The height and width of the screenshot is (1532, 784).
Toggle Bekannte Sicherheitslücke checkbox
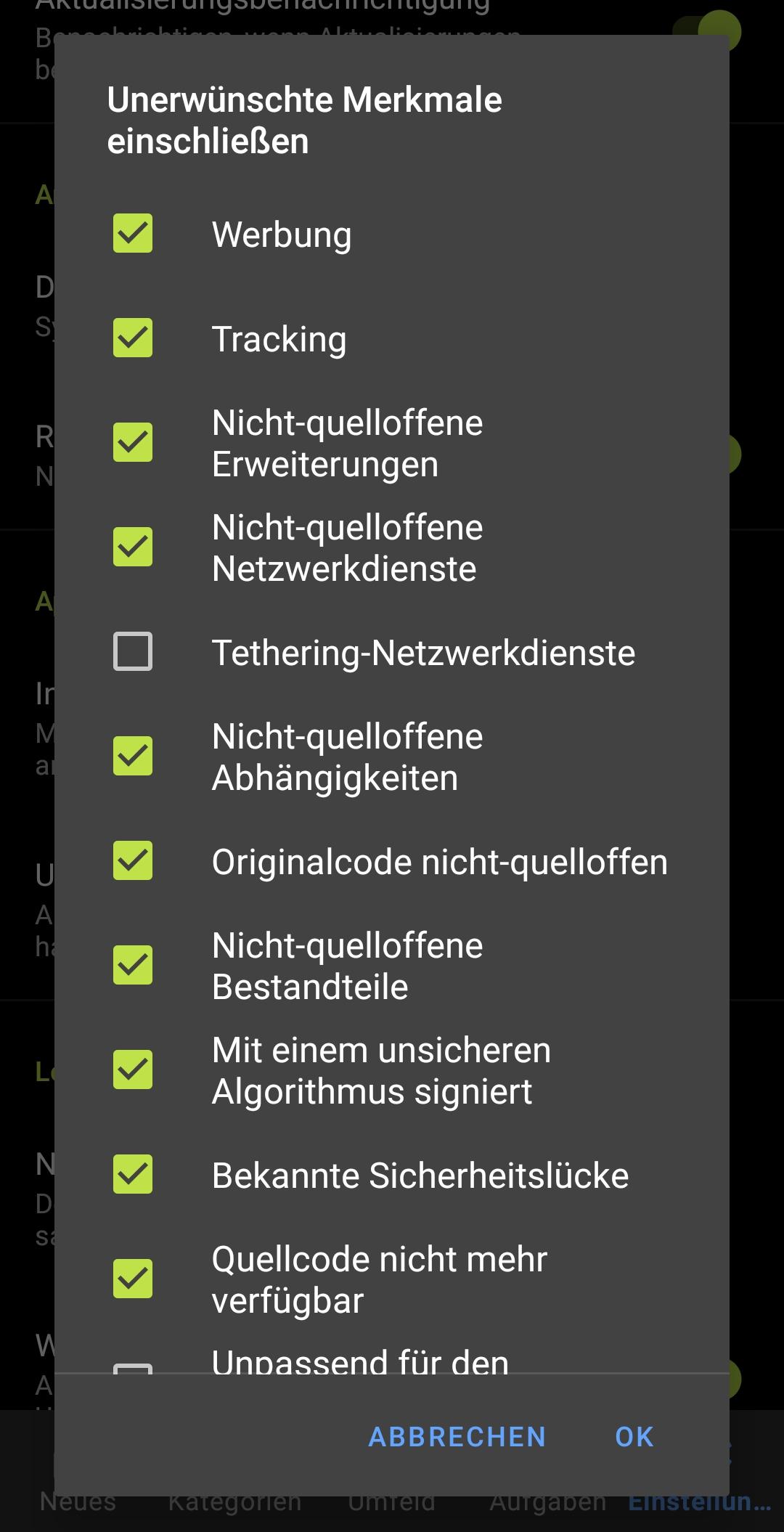133,1174
